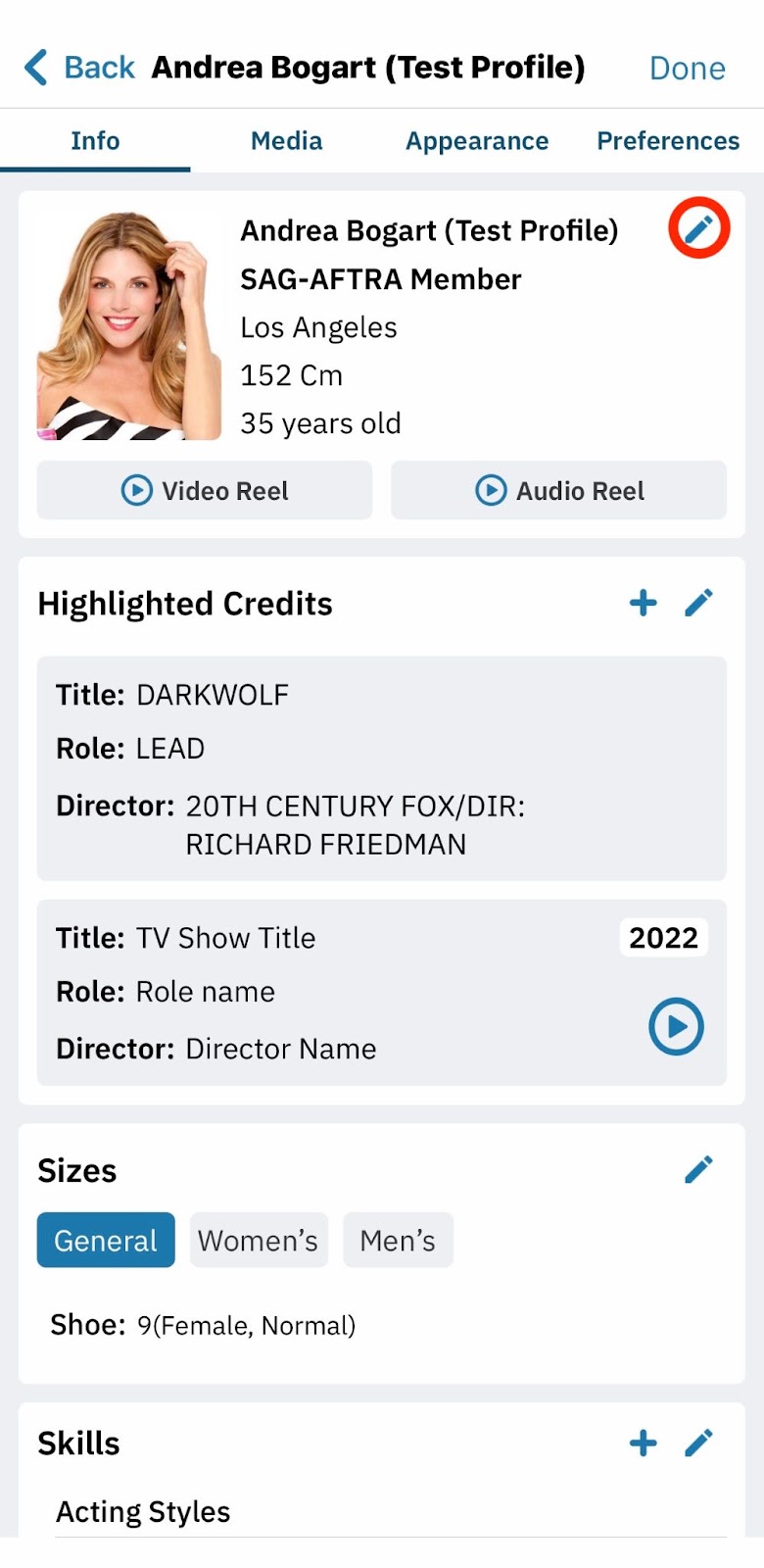Viewport: 764px width, 1568px height.
Task: Tap Done to finish editing profile
Action: tap(687, 69)
